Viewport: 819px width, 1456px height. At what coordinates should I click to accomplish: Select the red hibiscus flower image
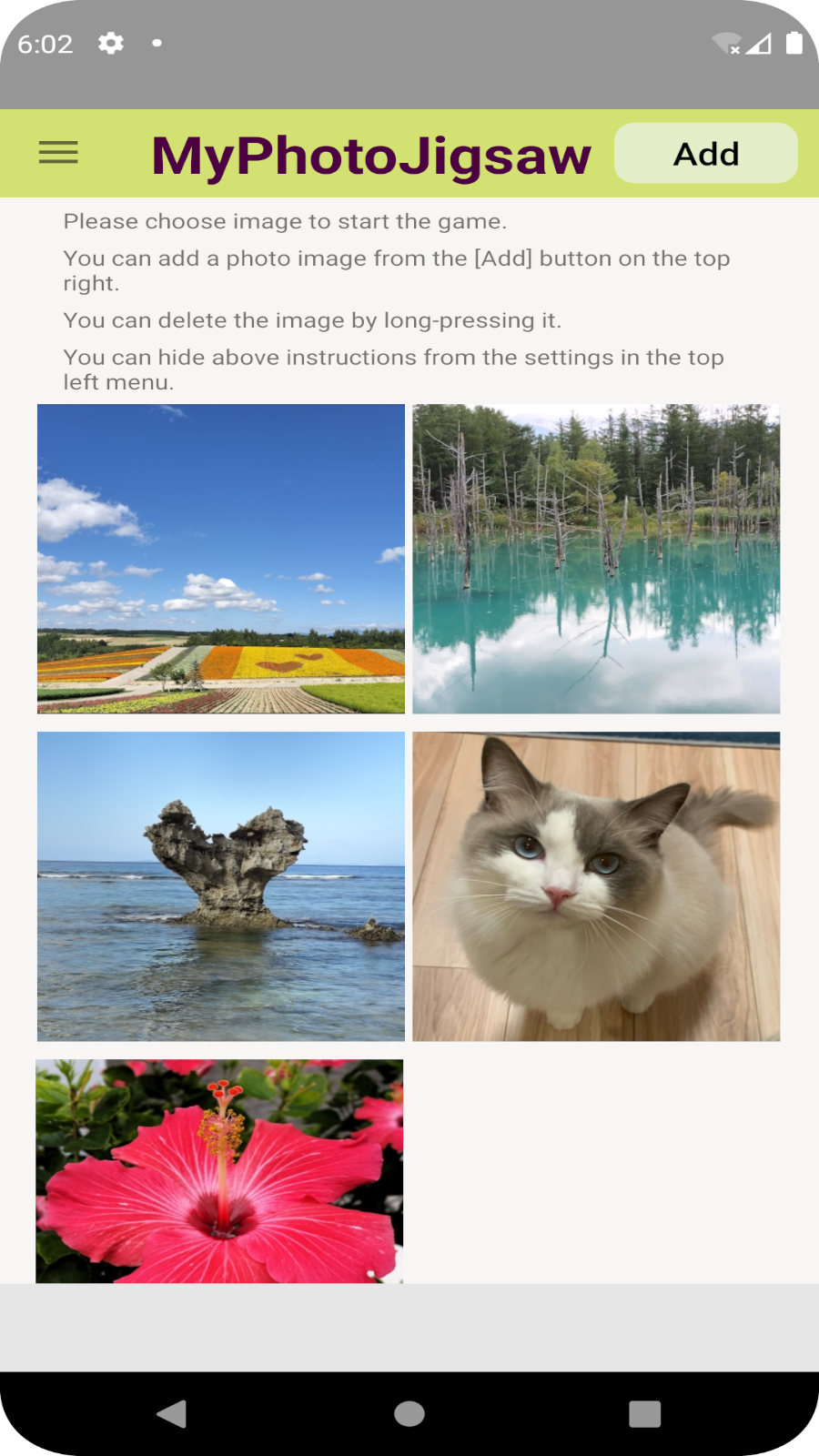click(x=219, y=1171)
